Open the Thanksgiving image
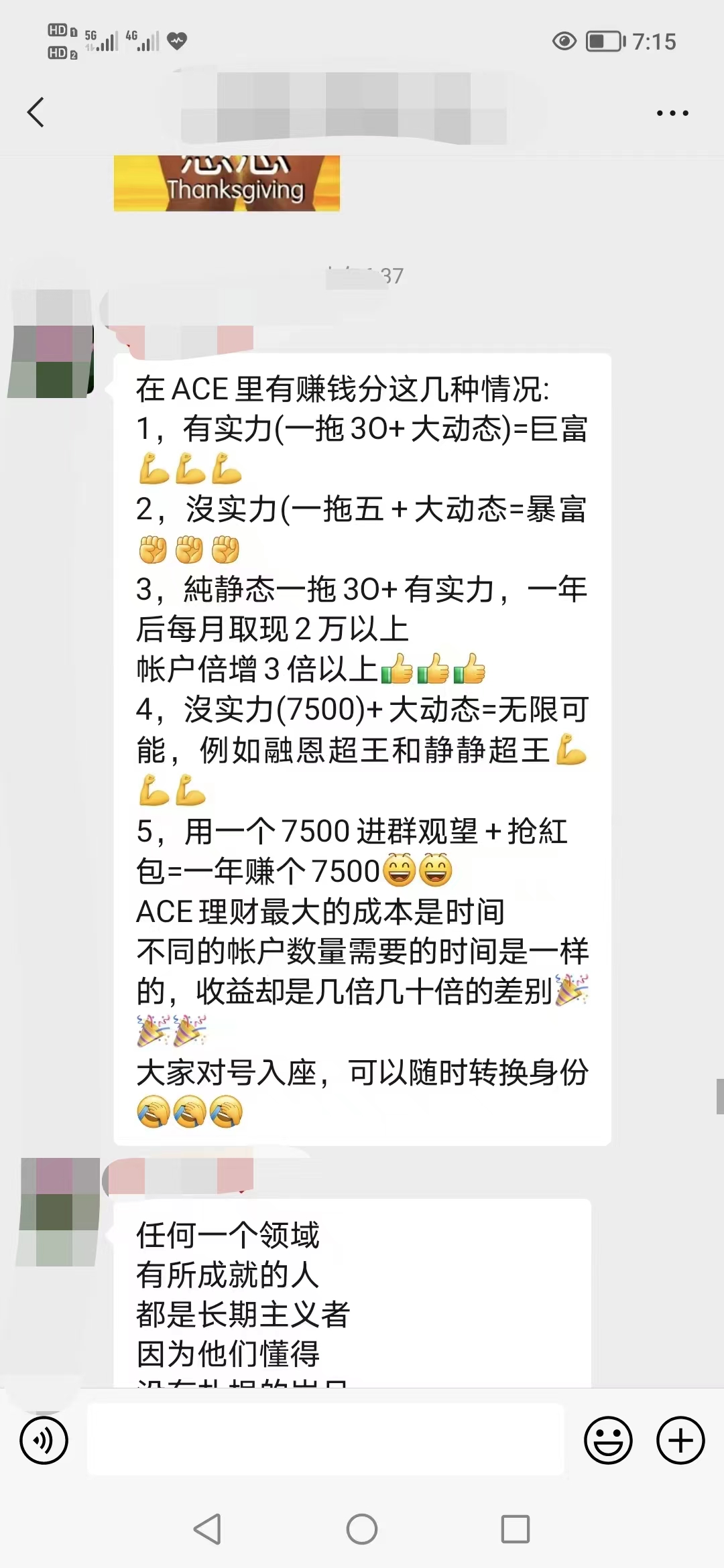The width and height of the screenshot is (724, 1568). click(227, 184)
